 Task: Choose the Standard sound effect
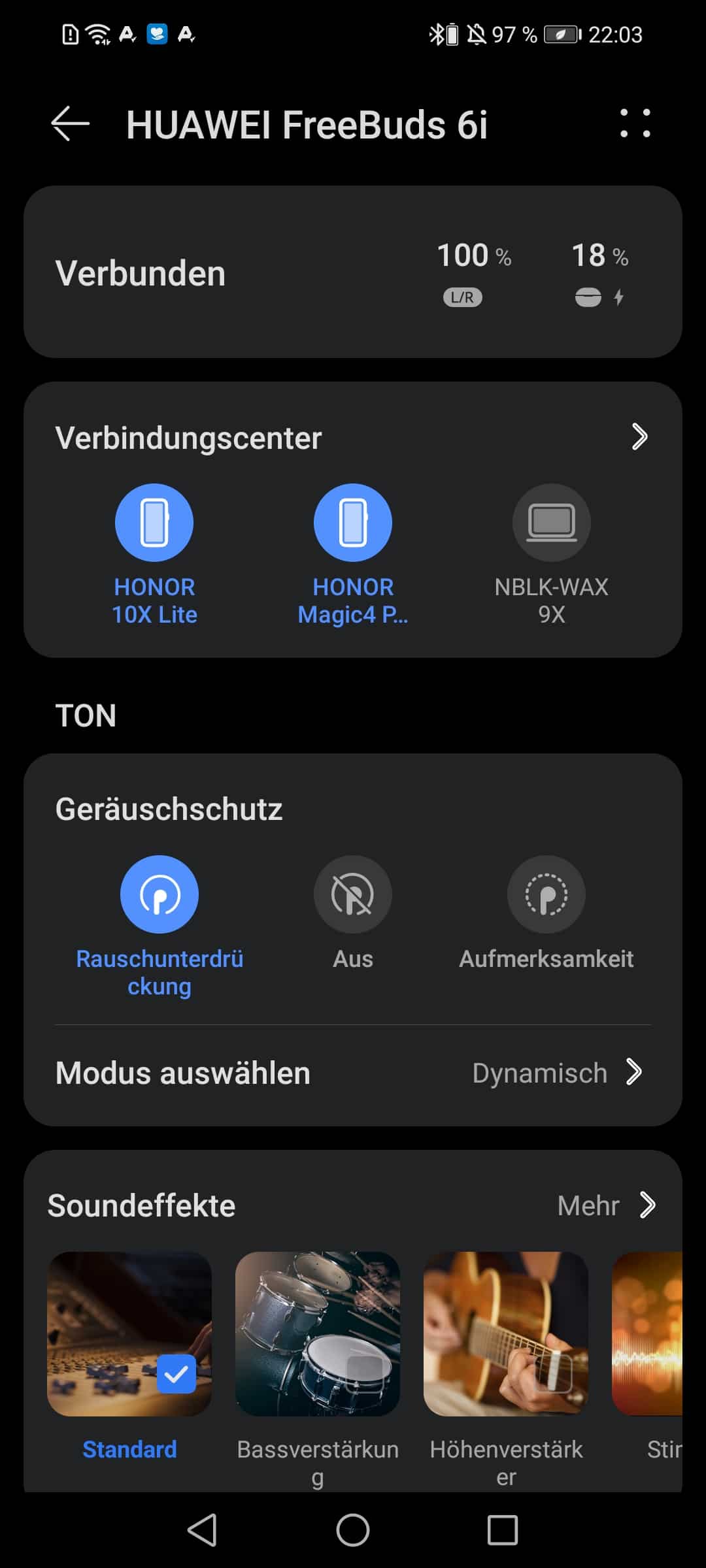point(129,1334)
